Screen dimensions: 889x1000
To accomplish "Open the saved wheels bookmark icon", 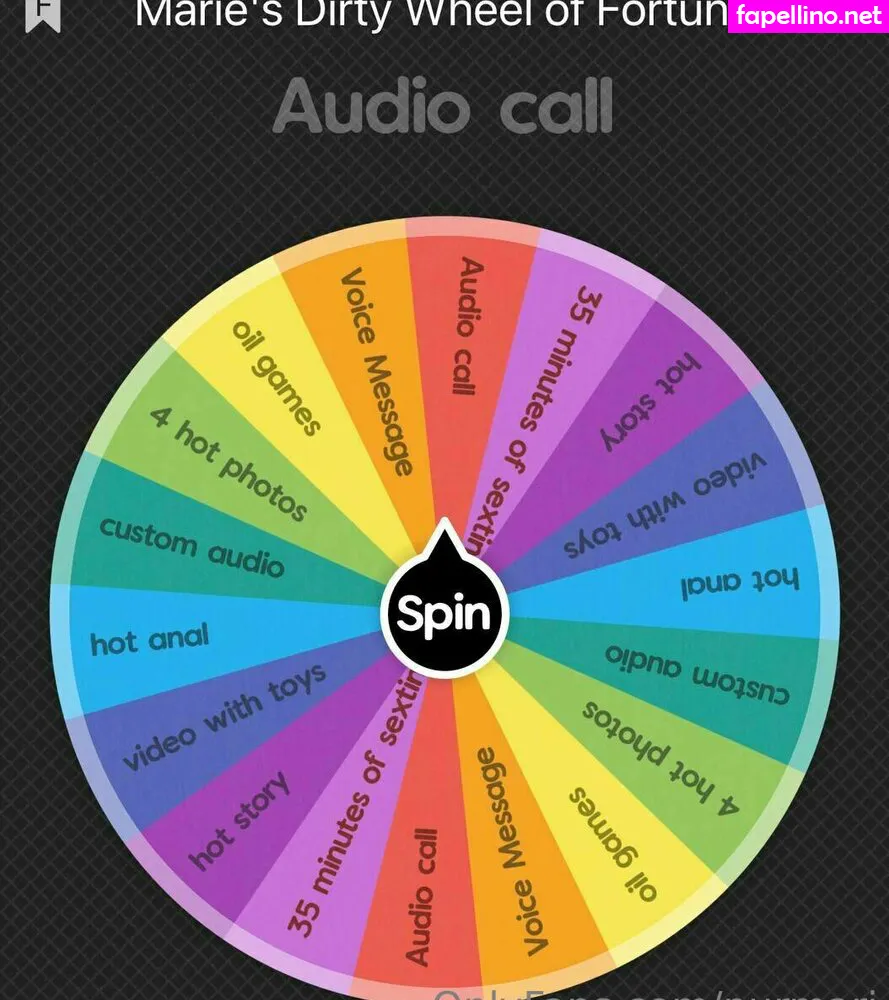I will [x=42, y=13].
